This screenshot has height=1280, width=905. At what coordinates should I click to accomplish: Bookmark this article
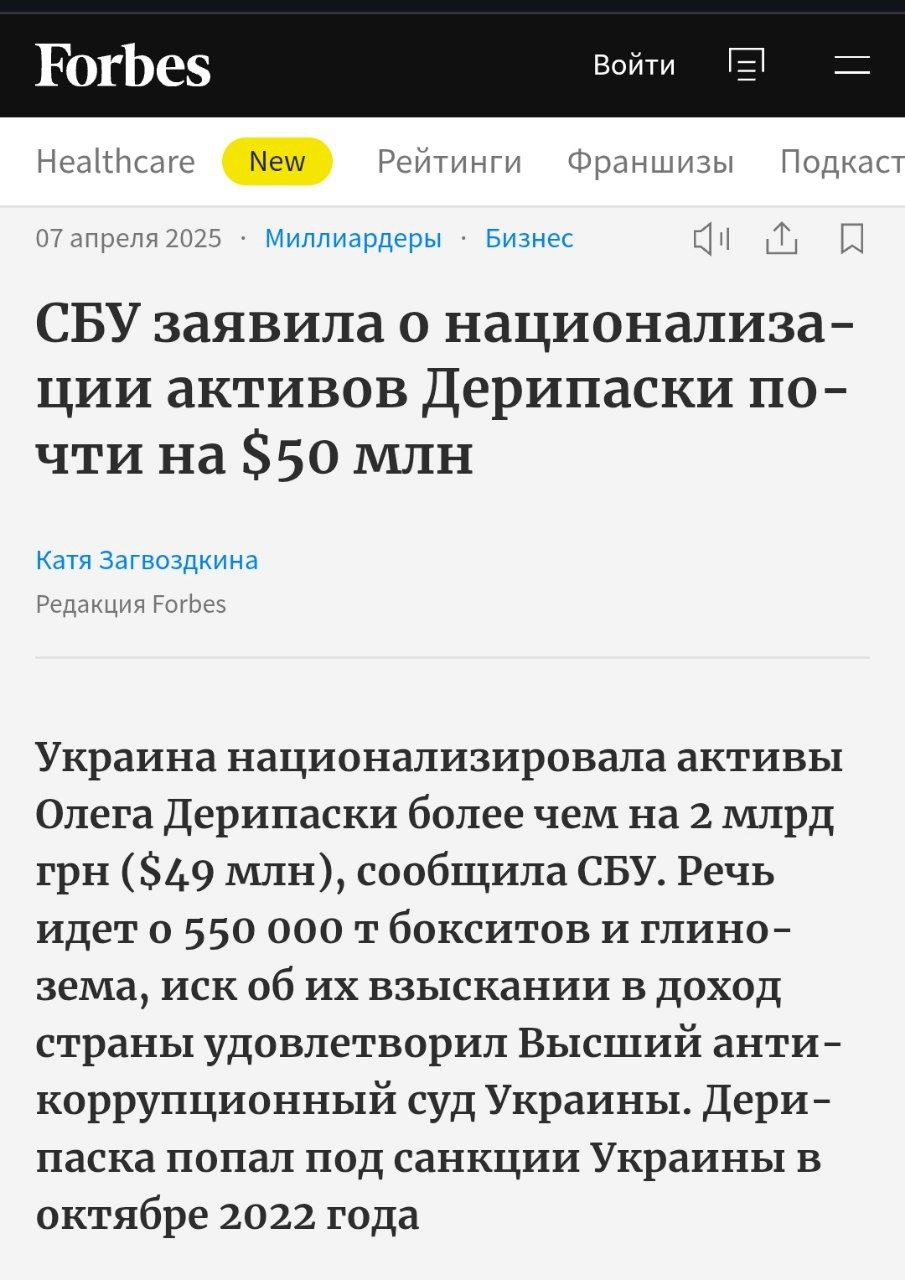[852, 239]
